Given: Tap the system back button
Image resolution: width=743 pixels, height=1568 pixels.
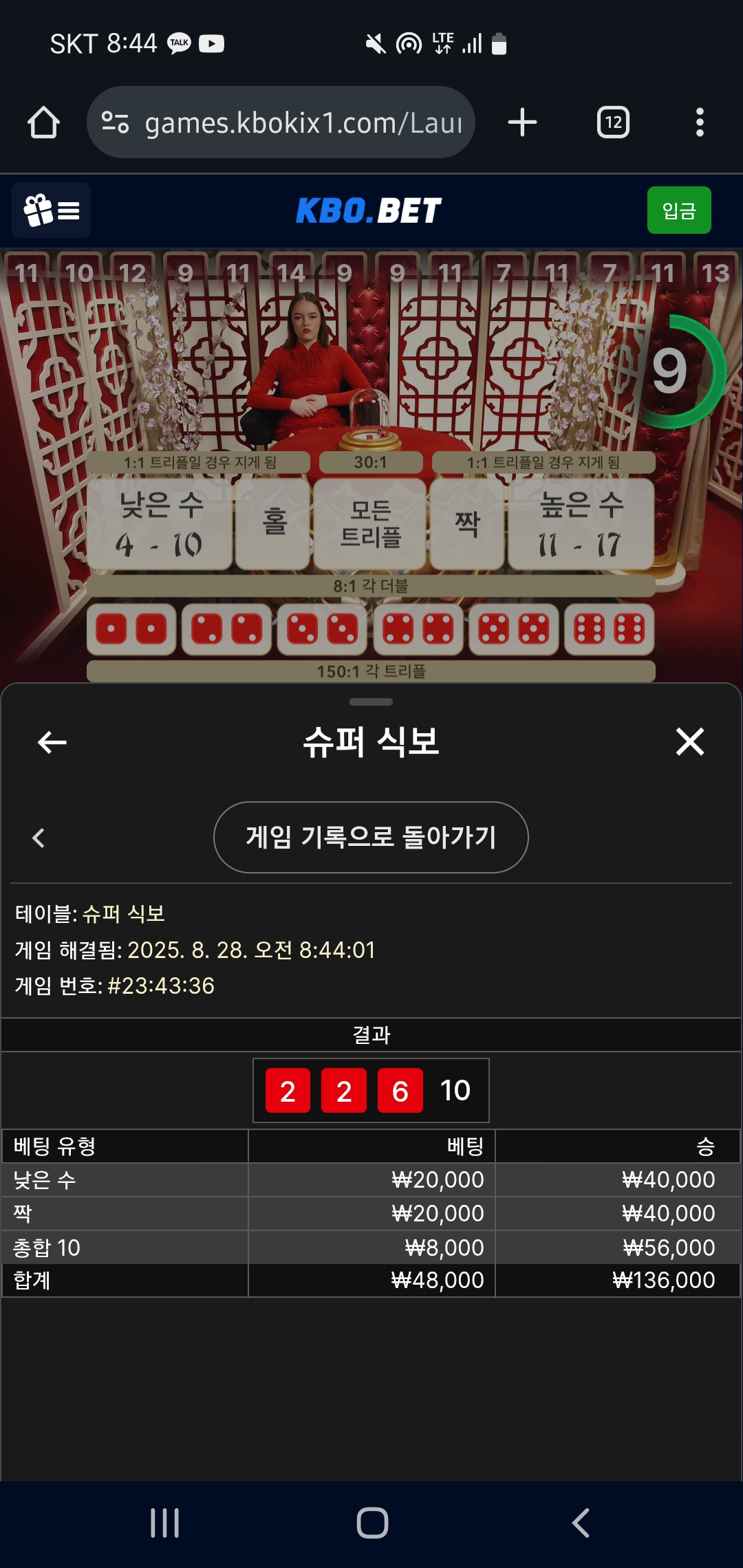Looking at the screenshot, I should click(581, 1523).
